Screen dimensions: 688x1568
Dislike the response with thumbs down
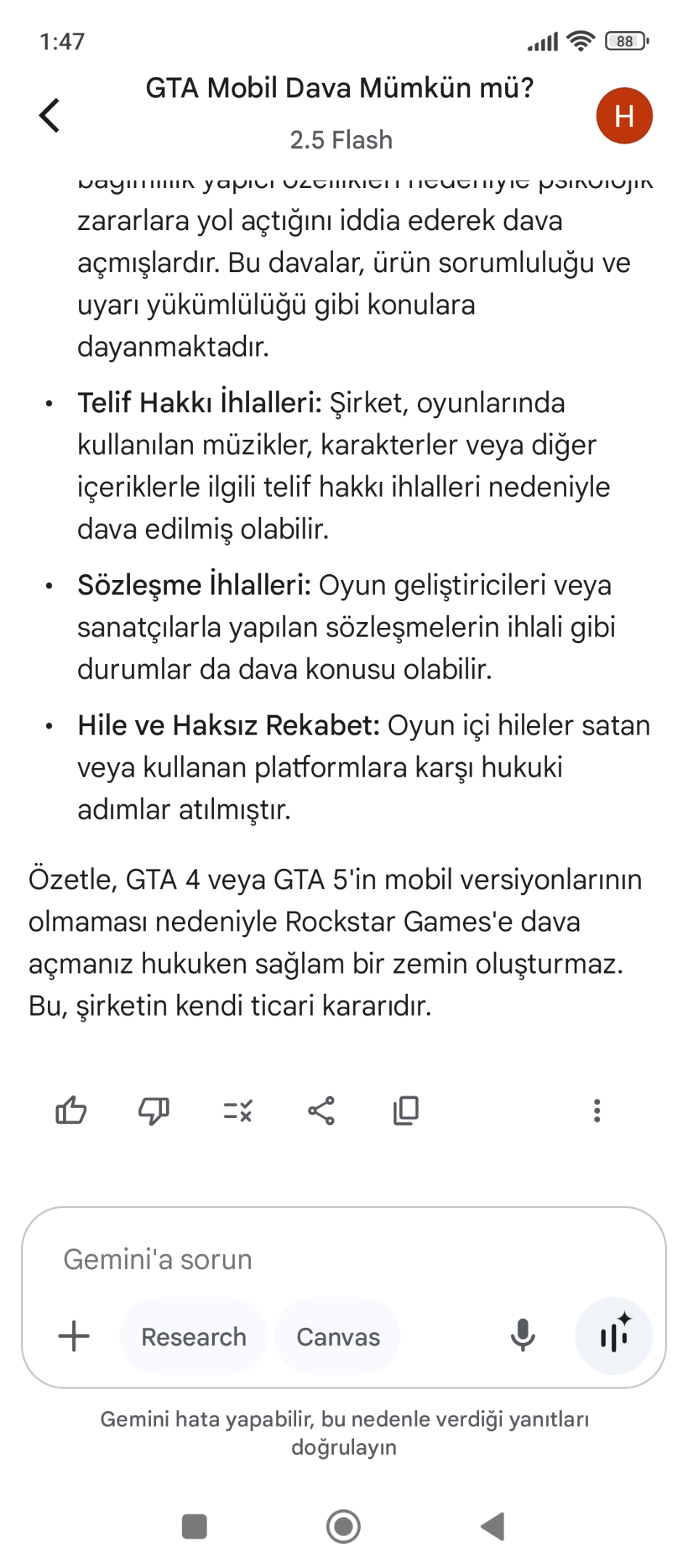[154, 1110]
